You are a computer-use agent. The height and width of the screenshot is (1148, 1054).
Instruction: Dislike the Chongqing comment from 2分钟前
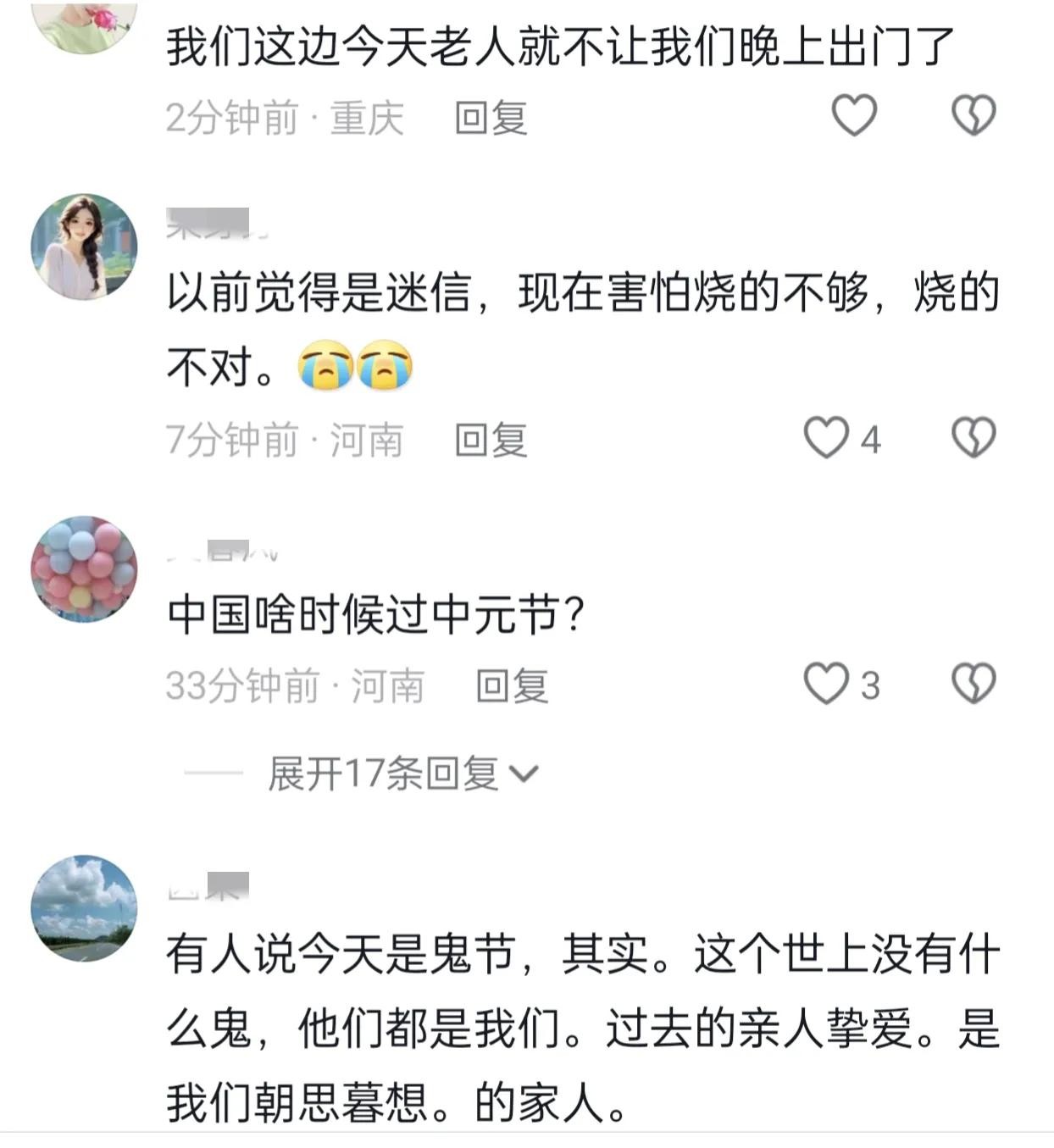tap(974, 115)
